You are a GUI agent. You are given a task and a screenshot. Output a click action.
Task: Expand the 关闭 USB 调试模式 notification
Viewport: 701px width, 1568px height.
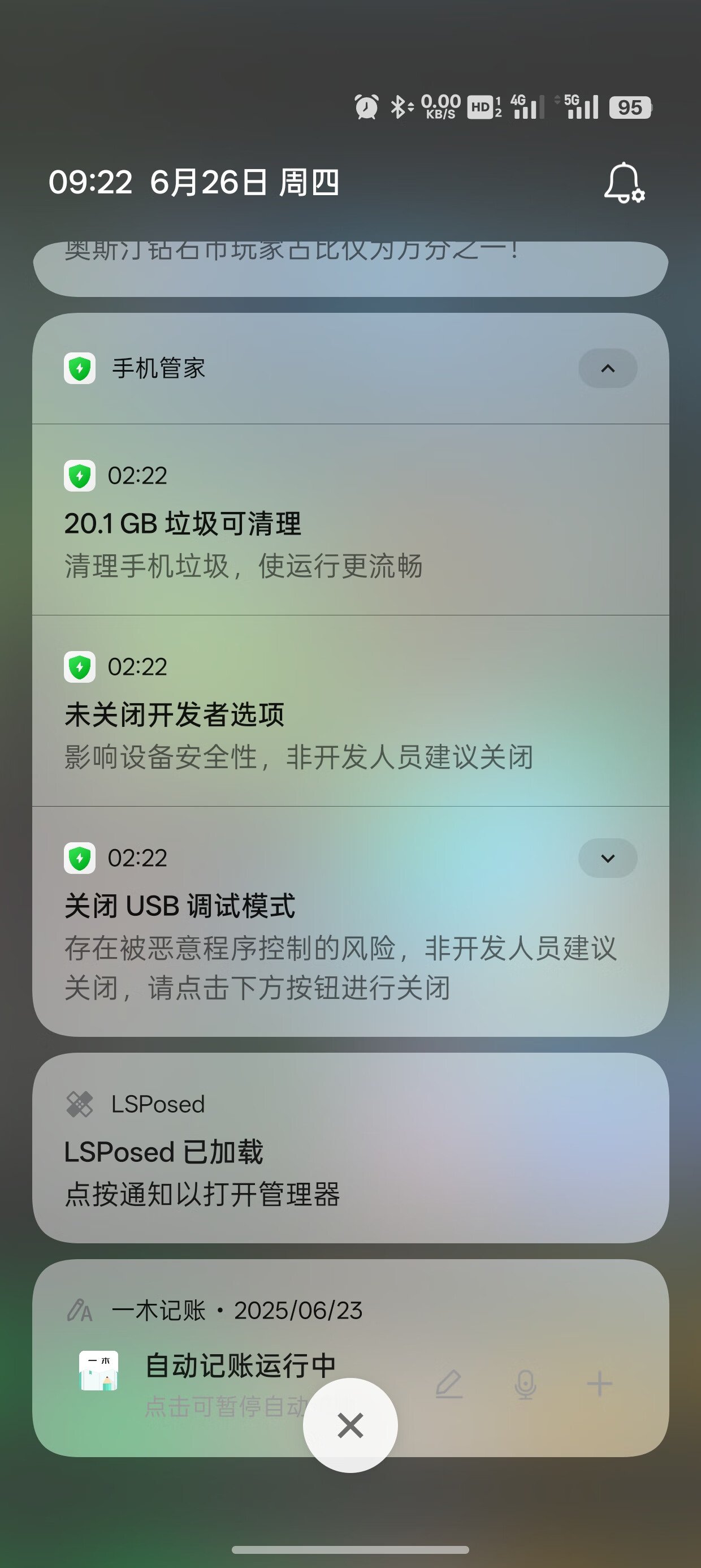pyautogui.click(x=607, y=858)
